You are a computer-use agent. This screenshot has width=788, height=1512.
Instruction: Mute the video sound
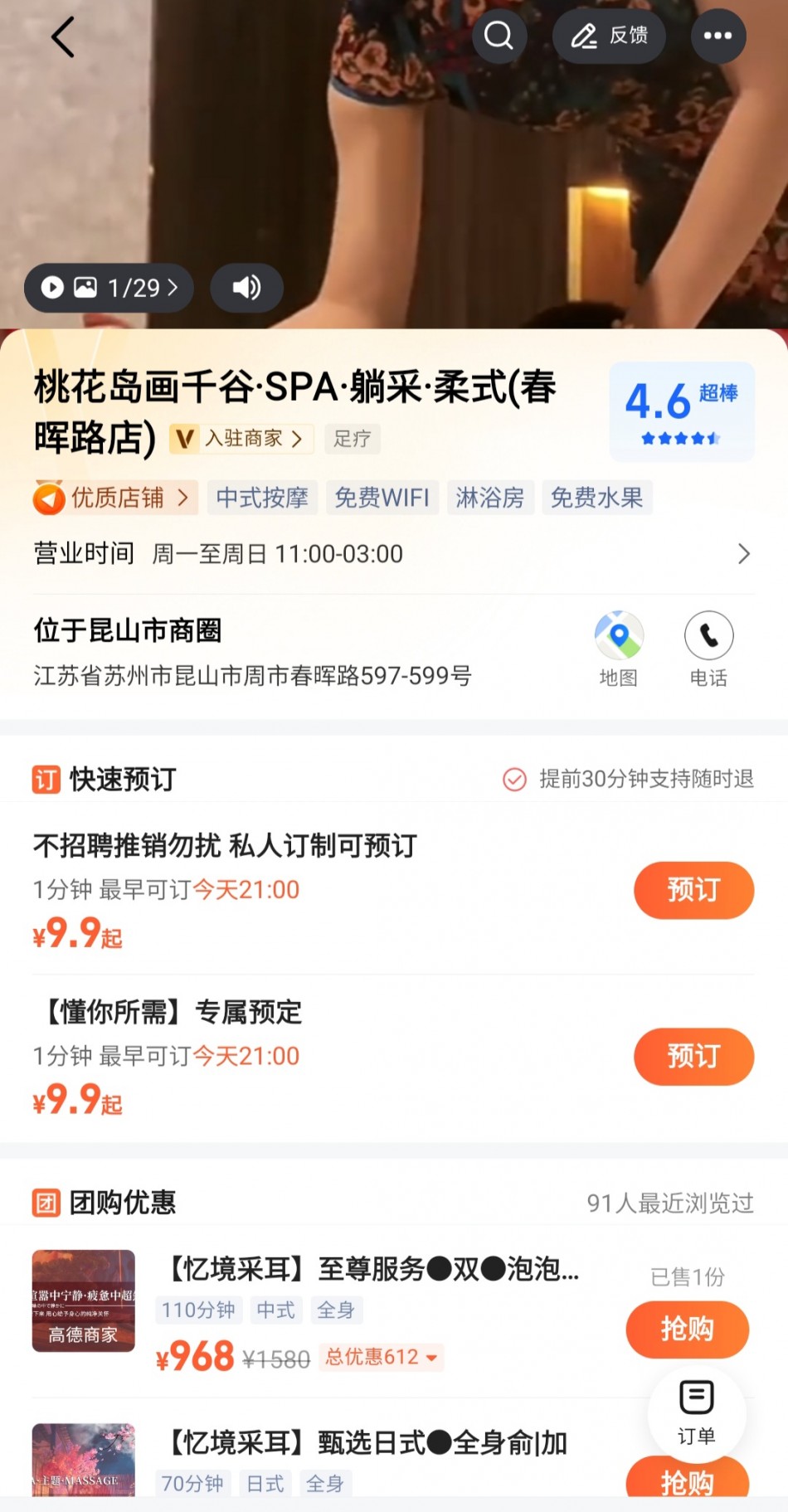coord(246,288)
